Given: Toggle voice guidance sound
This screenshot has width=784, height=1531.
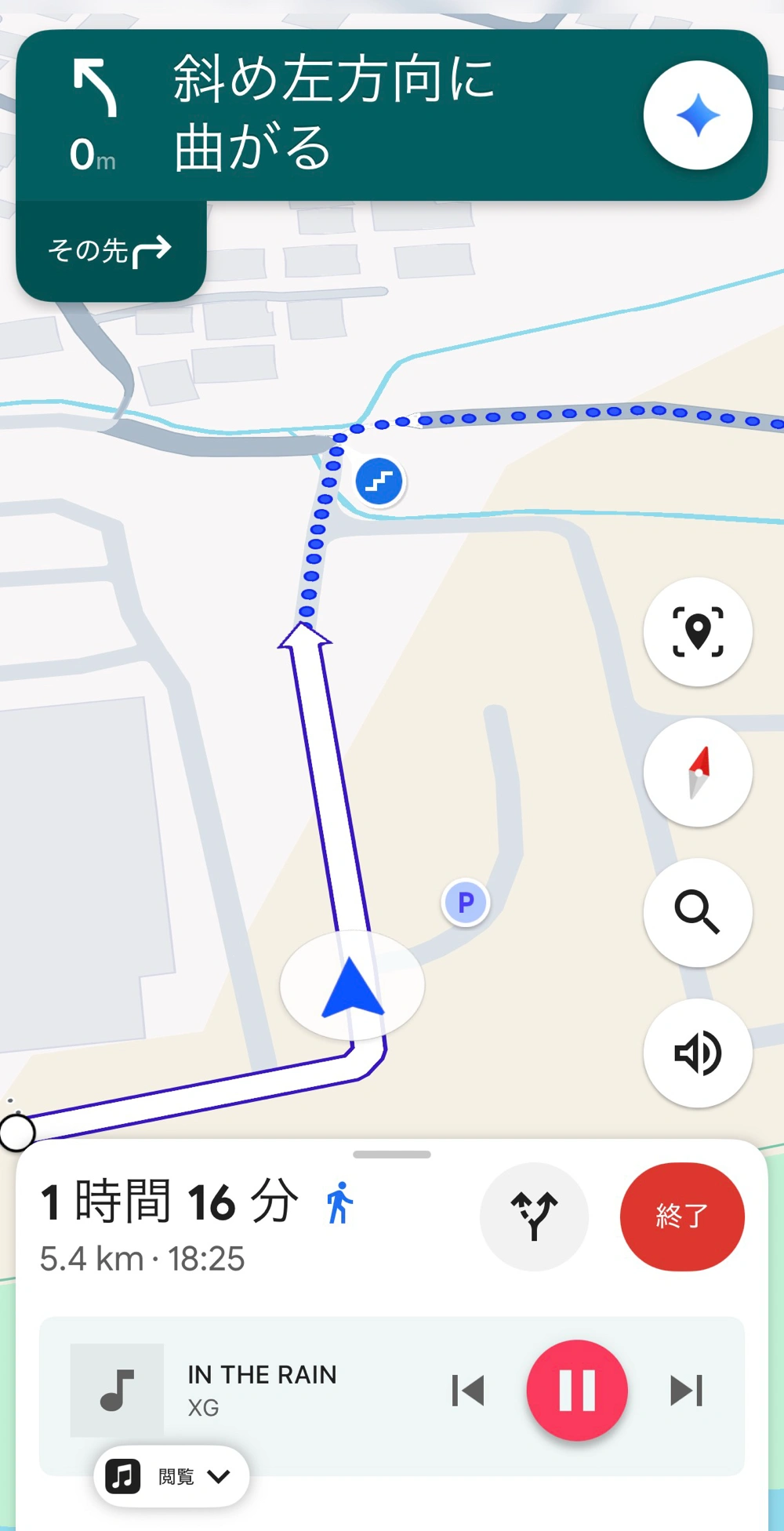Looking at the screenshot, I should 697,1053.
